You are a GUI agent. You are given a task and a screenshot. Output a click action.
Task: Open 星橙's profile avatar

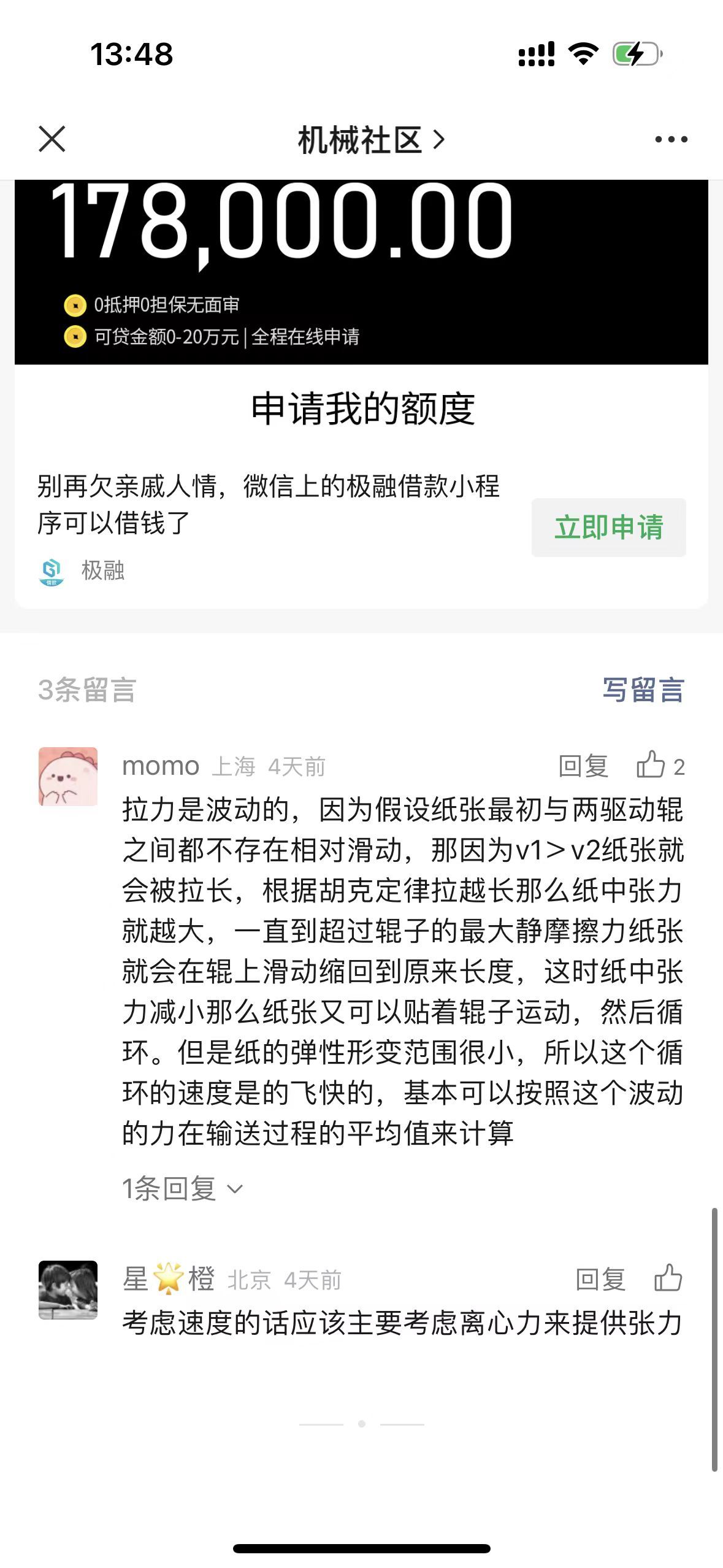[x=68, y=1289]
